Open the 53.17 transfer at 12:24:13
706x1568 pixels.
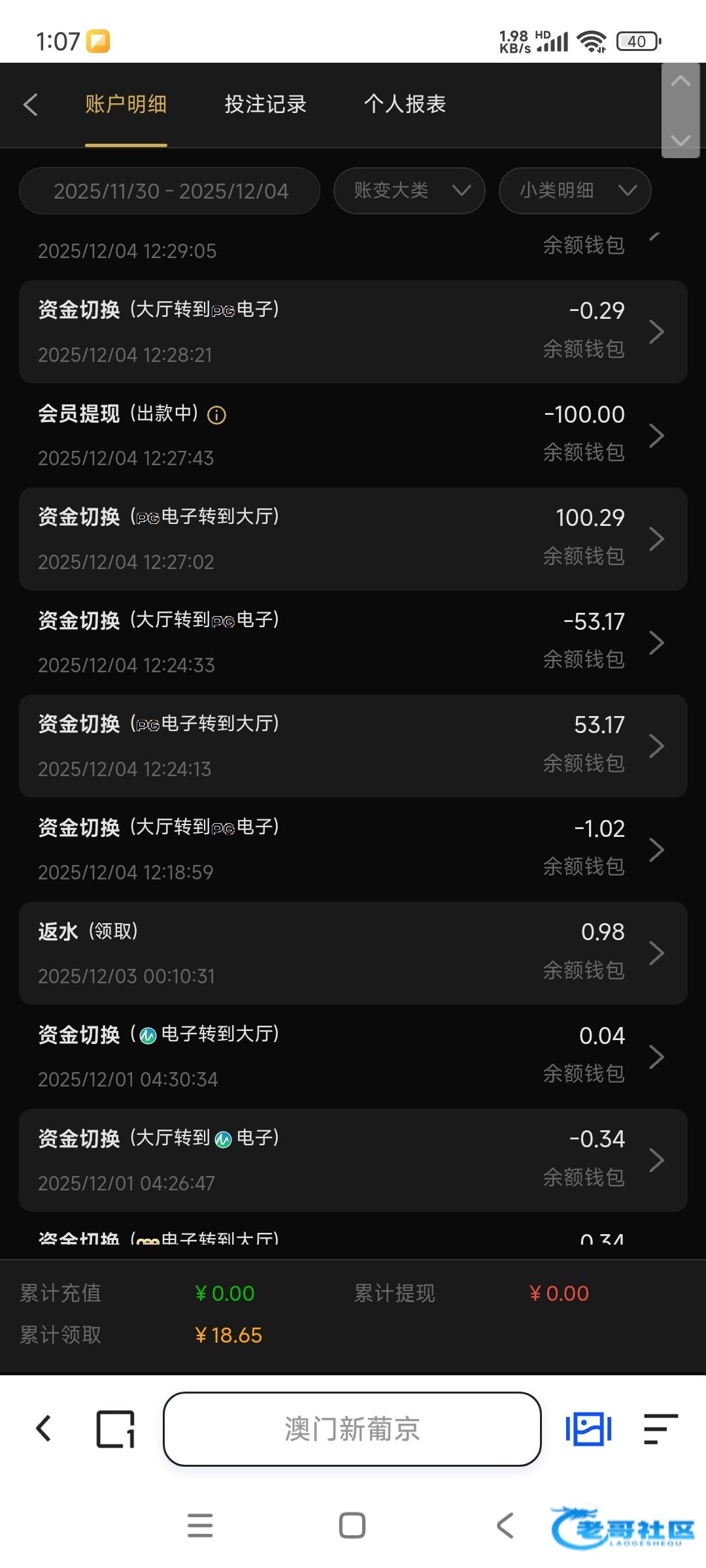point(353,746)
